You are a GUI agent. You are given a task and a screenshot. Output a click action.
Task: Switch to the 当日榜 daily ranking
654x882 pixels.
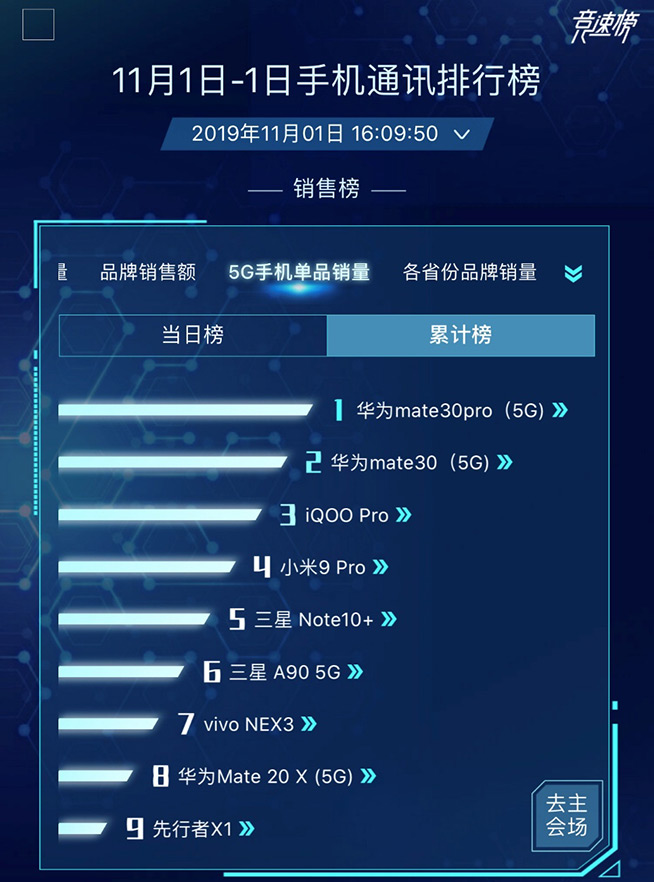tap(193, 336)
